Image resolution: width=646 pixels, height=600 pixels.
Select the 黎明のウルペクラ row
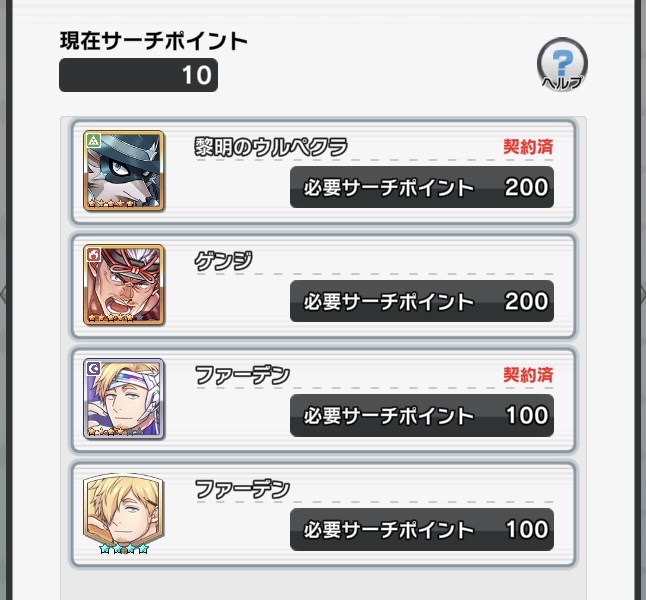point(324,171)
